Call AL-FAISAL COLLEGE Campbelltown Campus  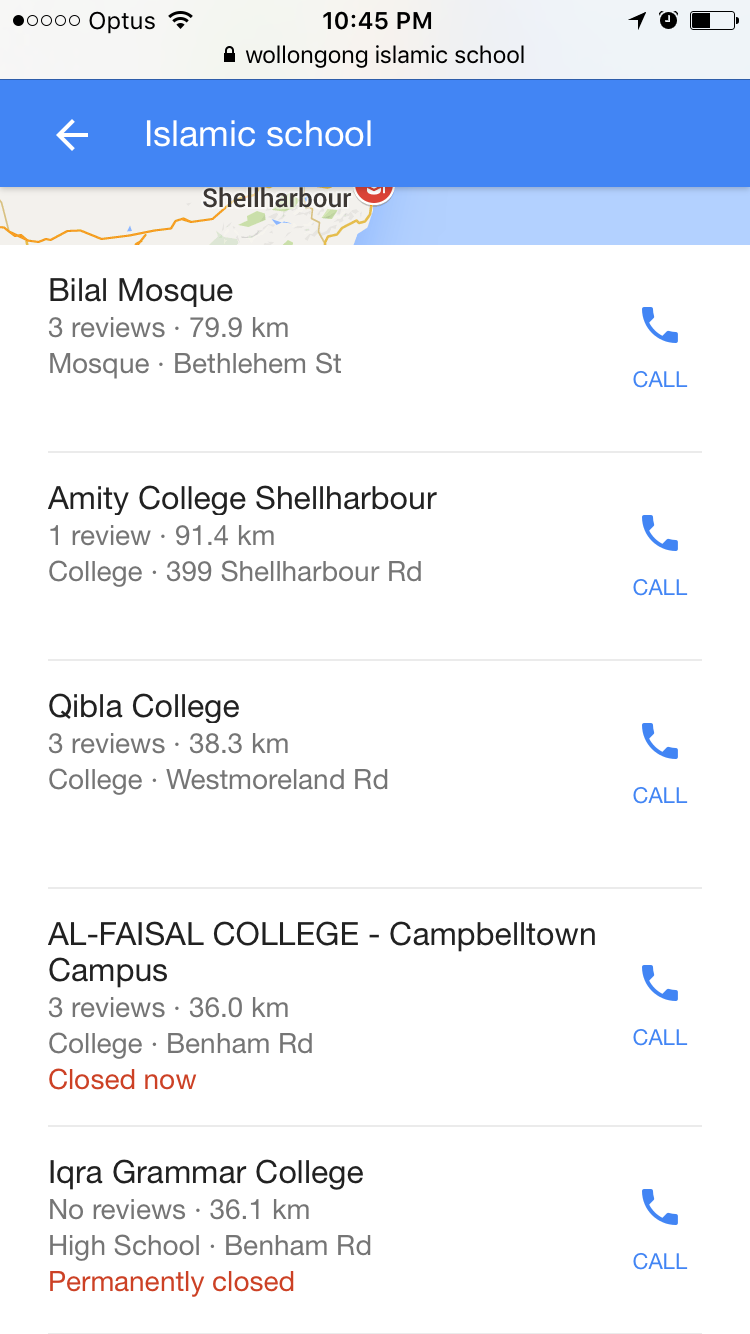[x=660, y=1004]
